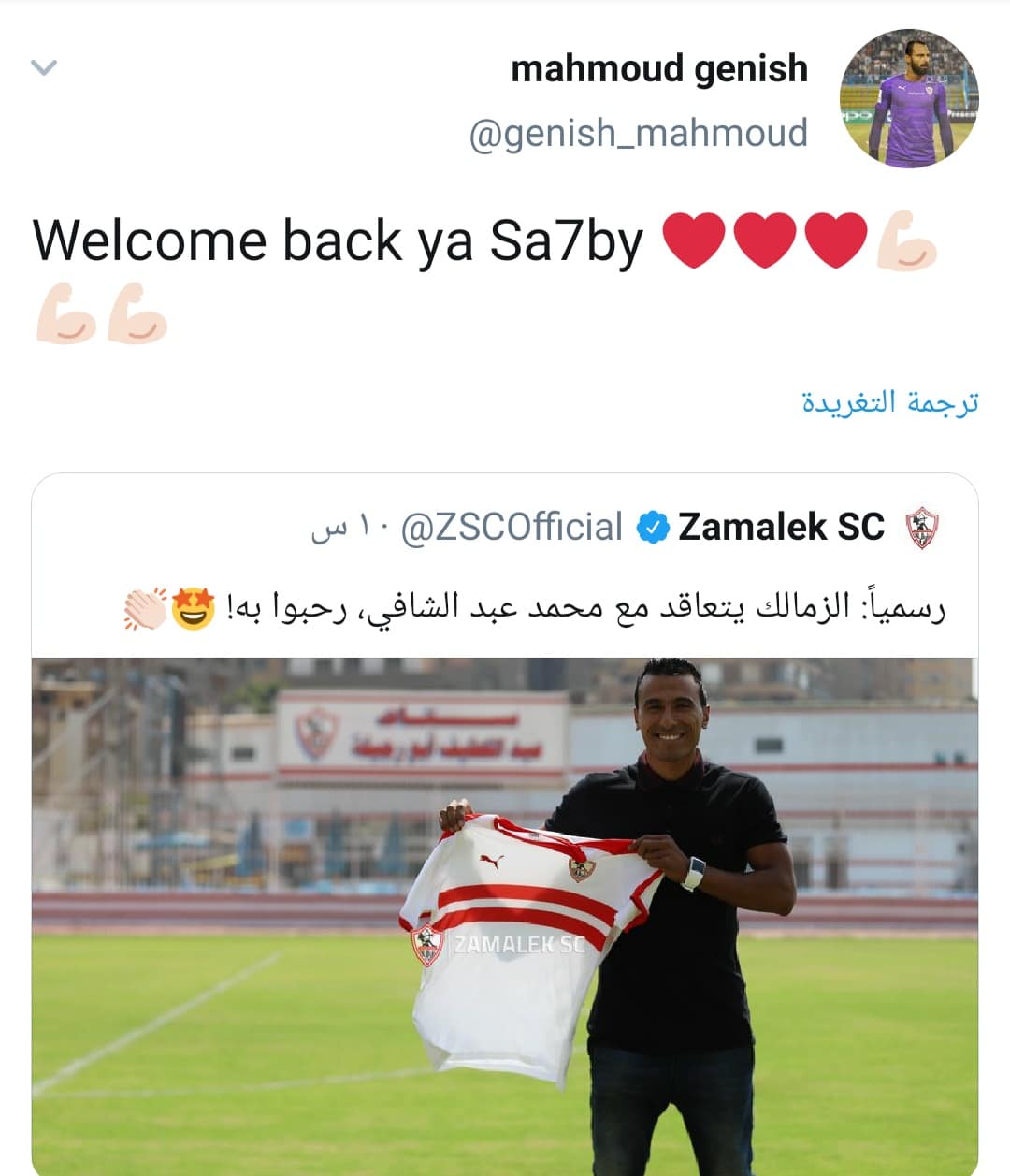
Task: Open mahmoud genish's profile picture
Action: coord(909,98)
